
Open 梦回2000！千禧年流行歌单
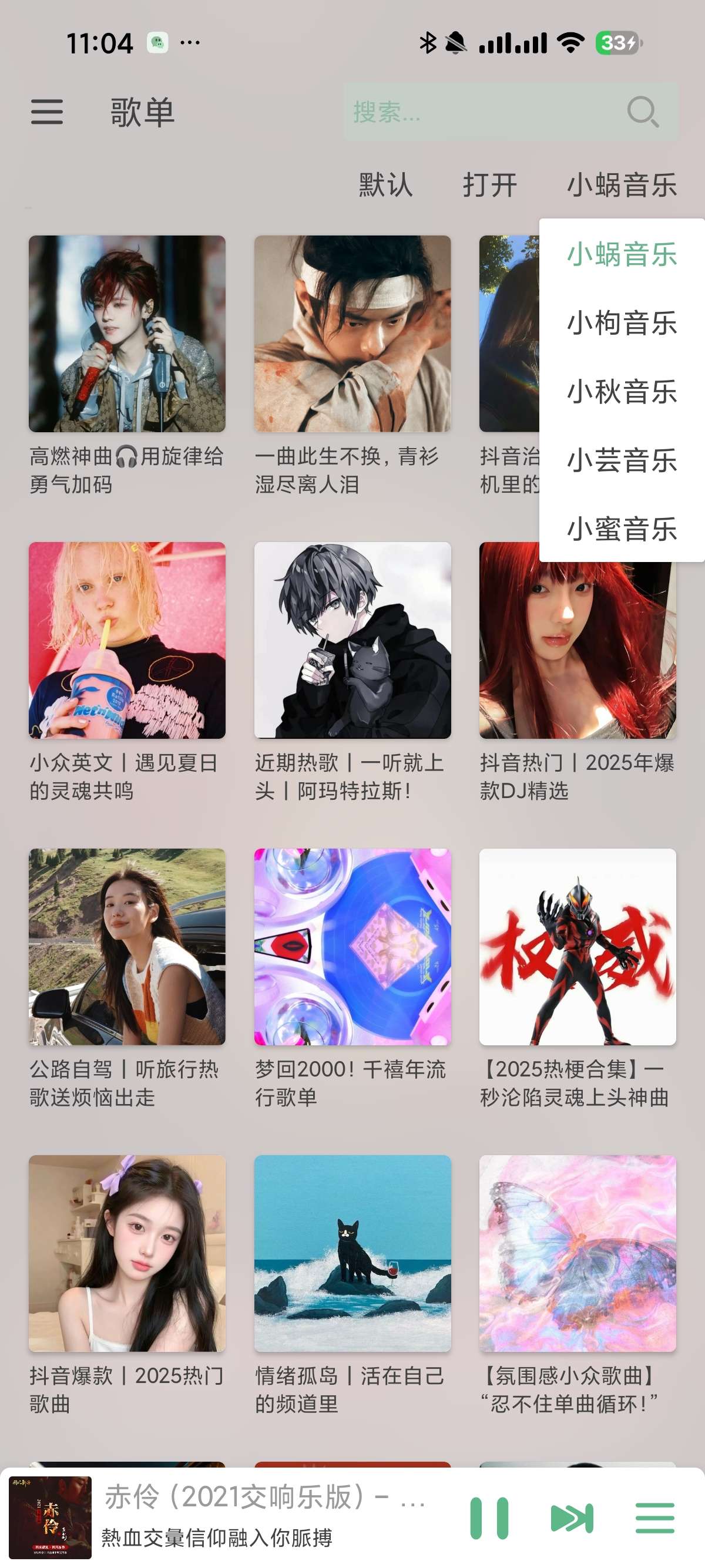(352, 947)
